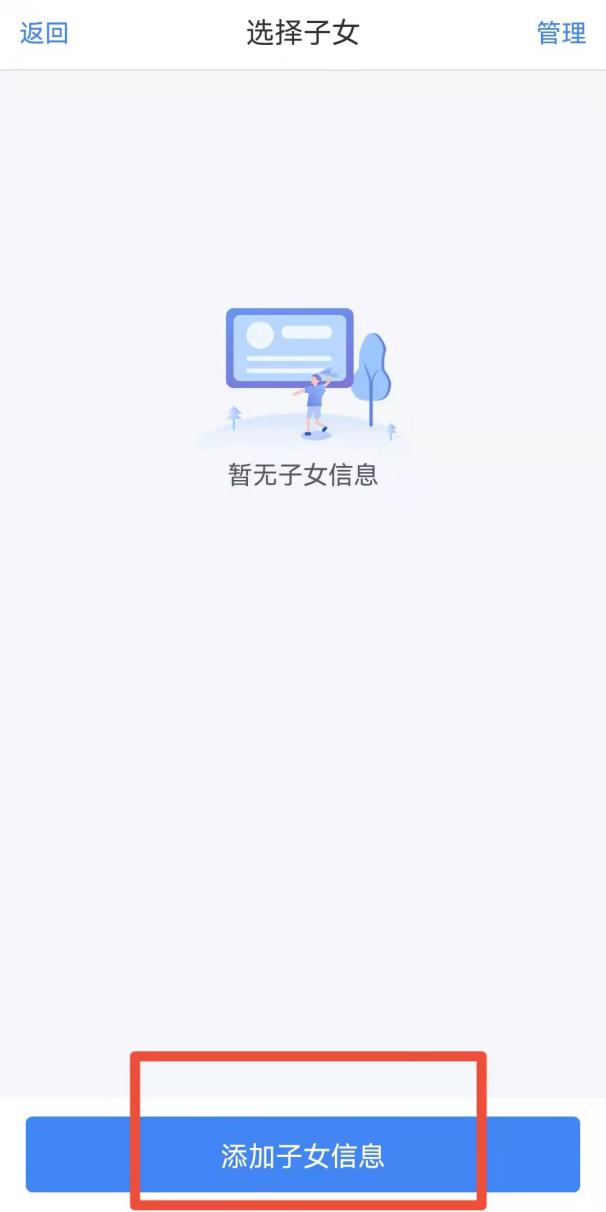Tap 返回 to go back
The width and height of the screenshot is (606, 1212).
[x=44, y=33]
